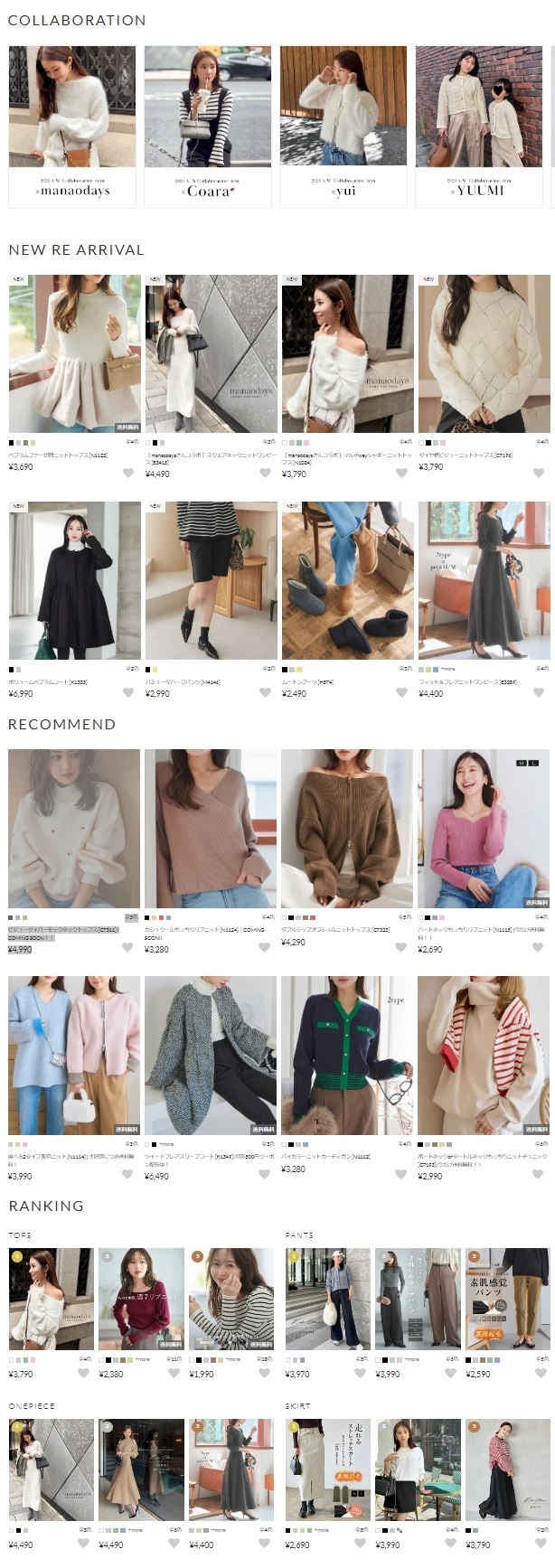
Task: Open the ¥2,990 half pants product
Action: [x=211, y=580]
